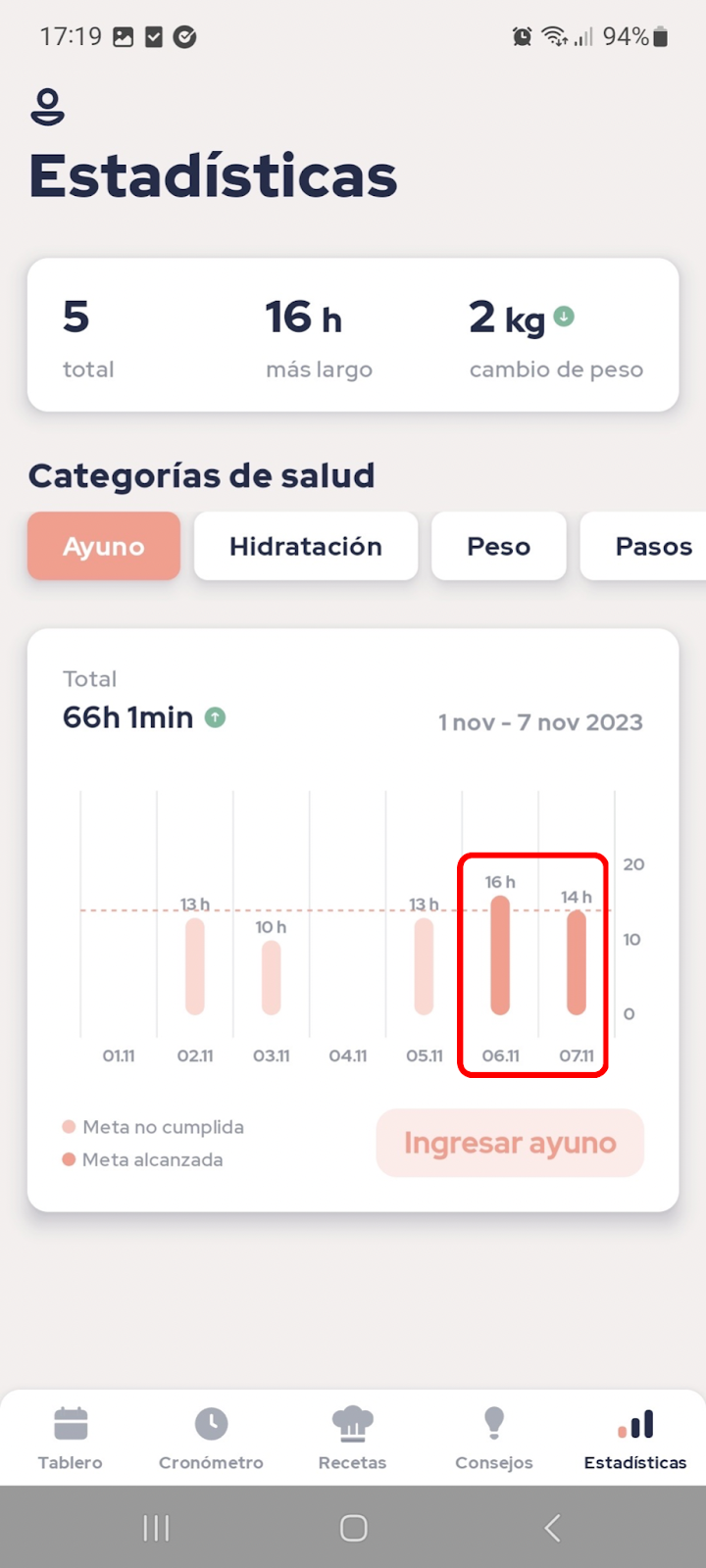Image resolution: width=706 pixels, height=1568 pixels.
Task: Open the profile icon above Estadísticas
Action: point(47,107)
